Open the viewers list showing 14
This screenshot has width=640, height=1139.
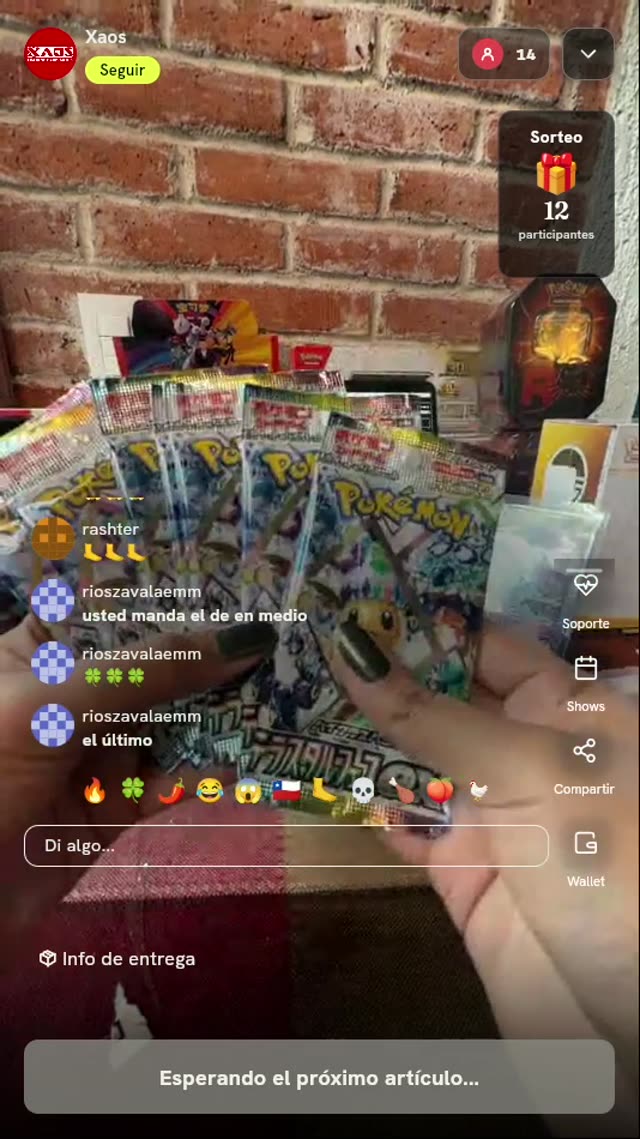click(x=504, y=54)
